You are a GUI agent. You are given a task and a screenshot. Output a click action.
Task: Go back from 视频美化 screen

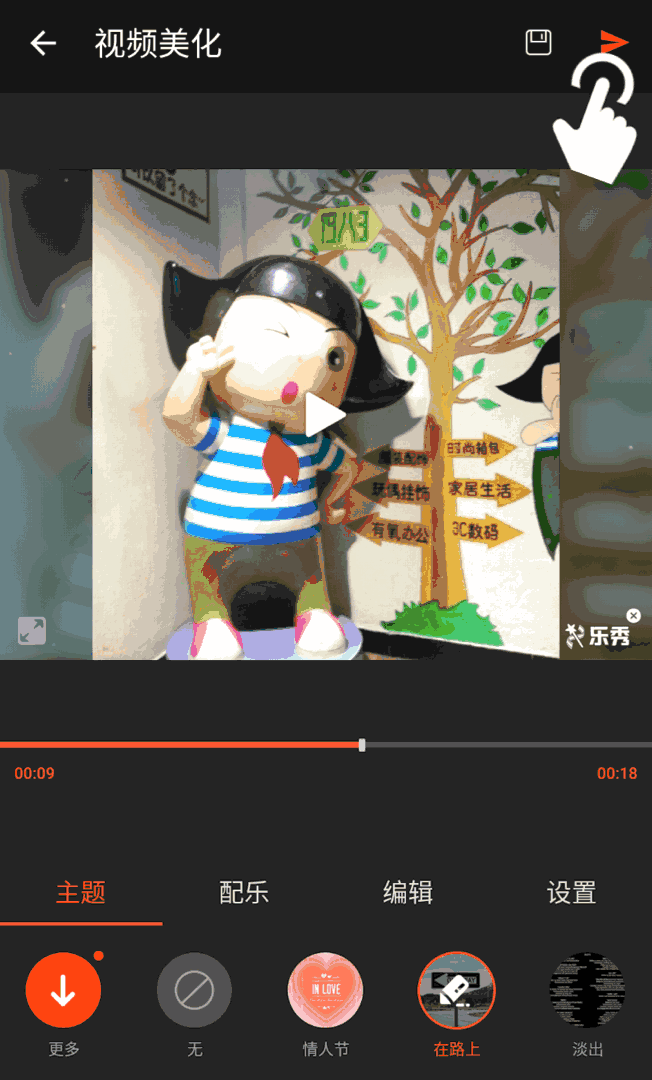point(43,43)
